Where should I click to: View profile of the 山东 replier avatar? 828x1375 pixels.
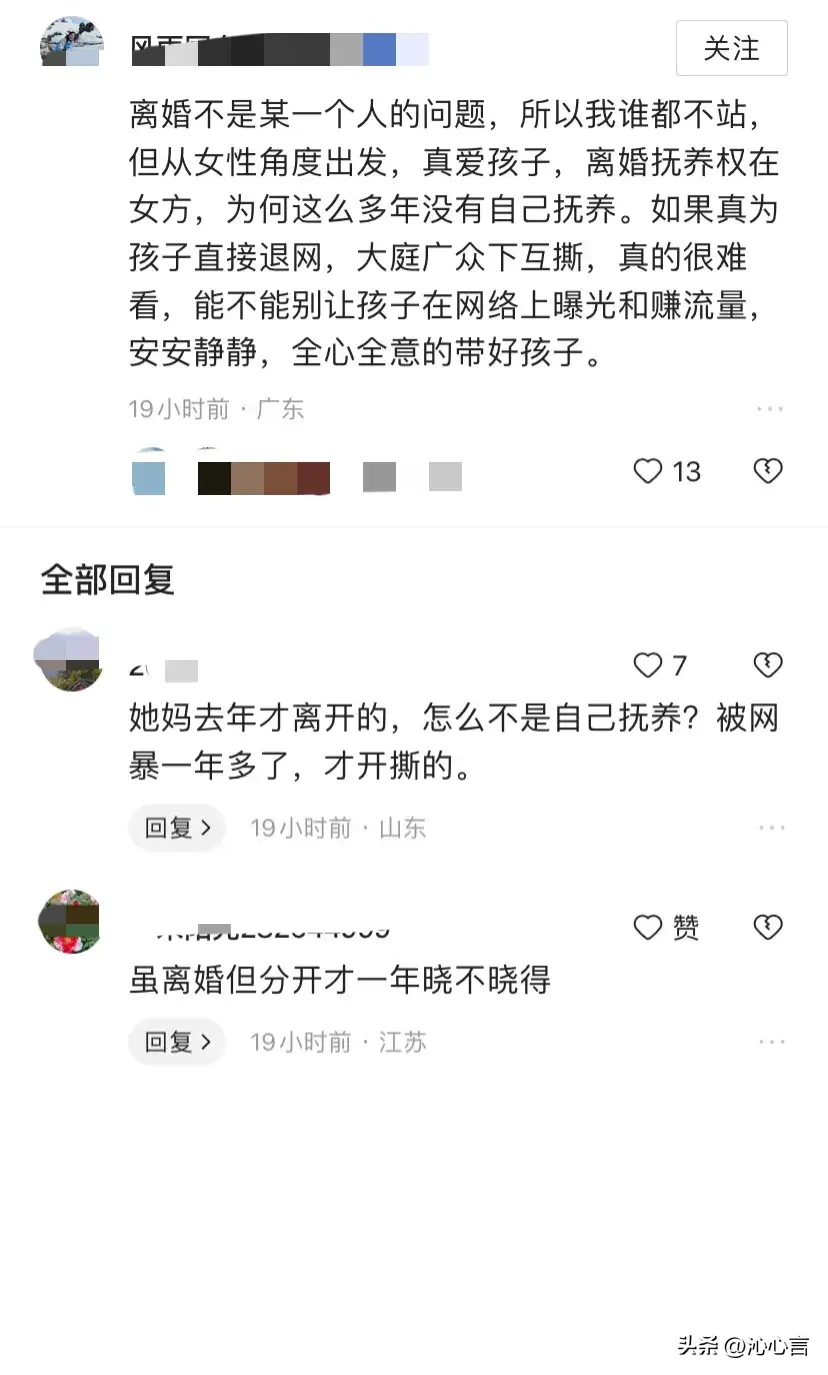69,660
